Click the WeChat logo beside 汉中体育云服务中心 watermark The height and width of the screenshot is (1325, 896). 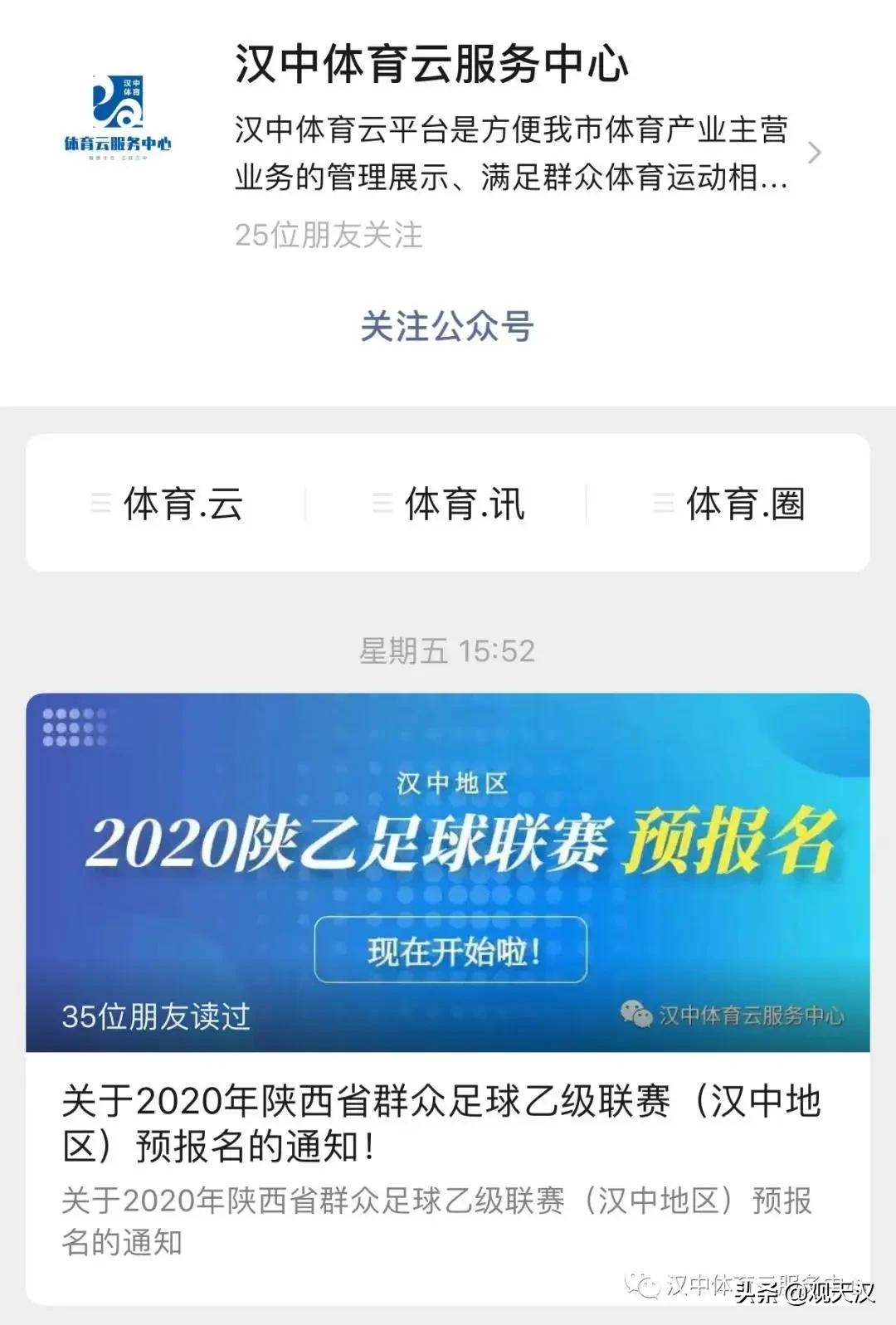coord(634,1013)
